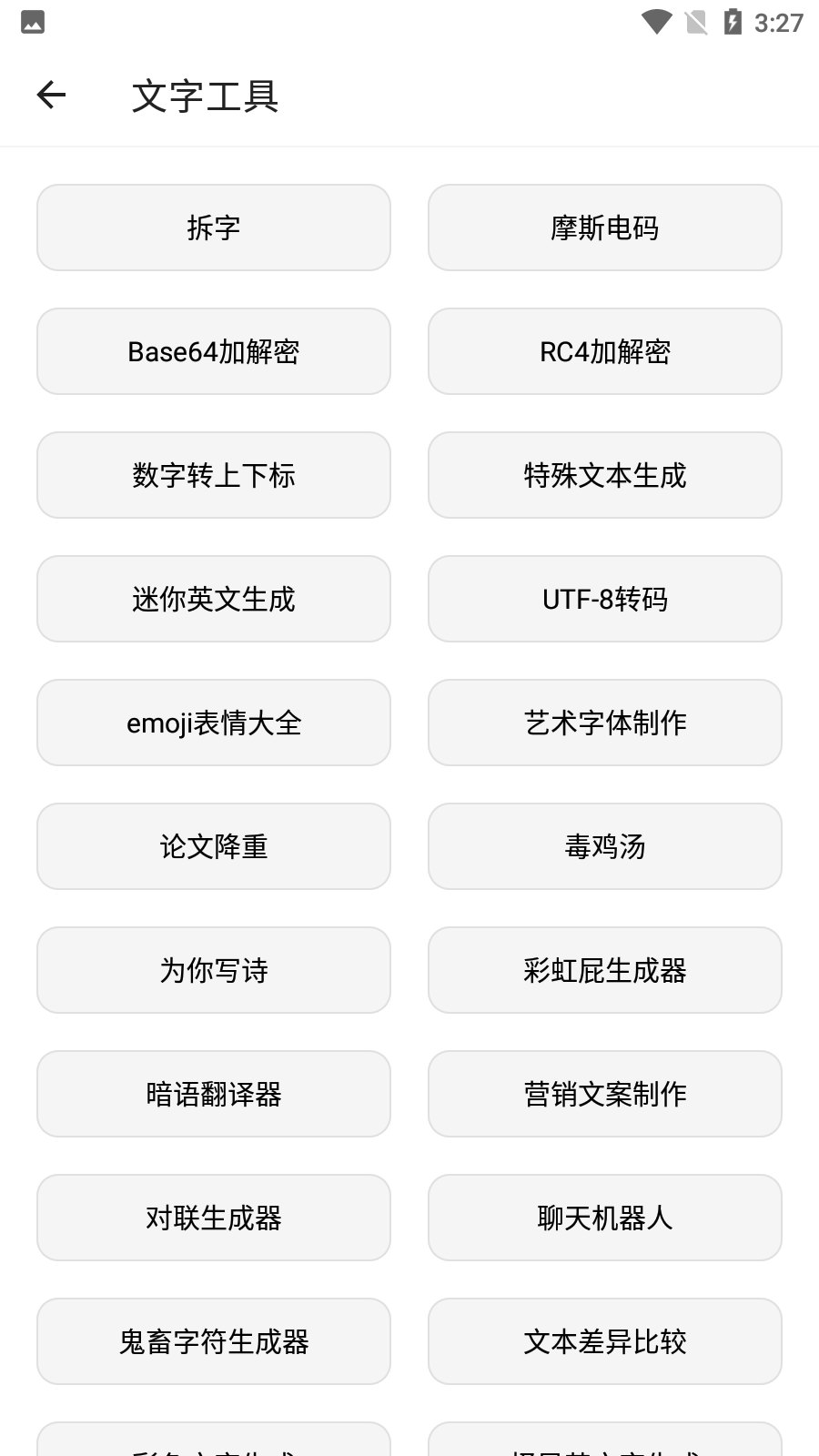Viewport: 819px width, 1456px height.
Task: Select the RC4加解密 tool
Action: [x=605, y=351]
